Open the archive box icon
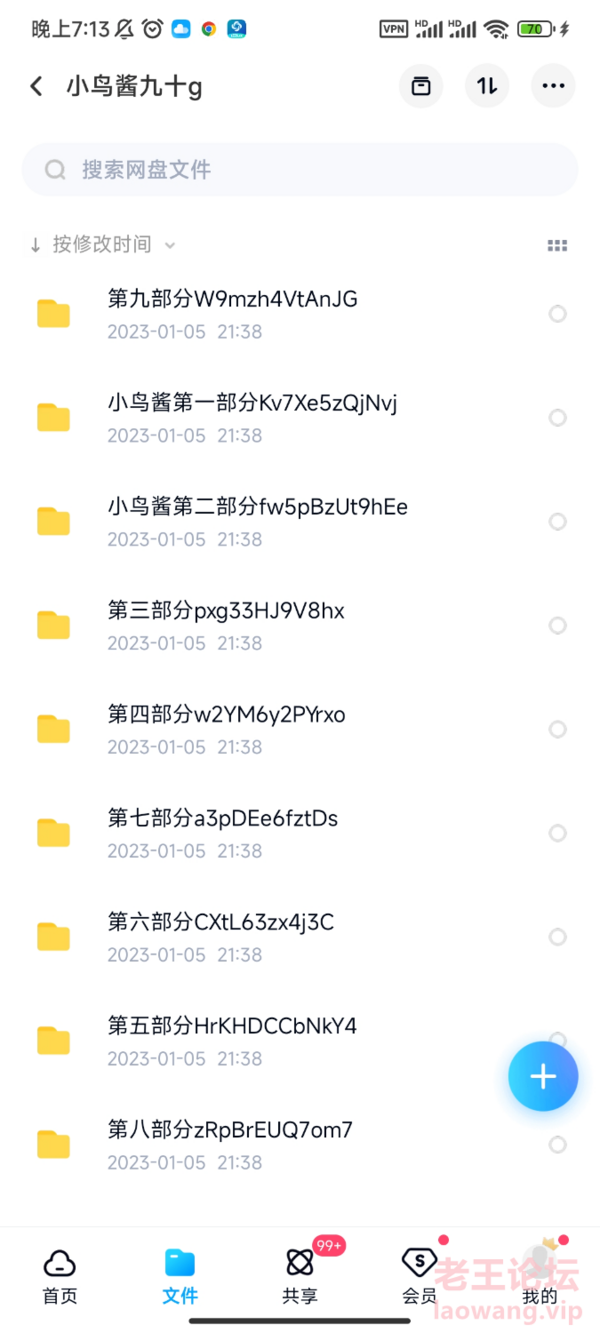Viewport: 600px width, 1333px height. click(421, 86)
